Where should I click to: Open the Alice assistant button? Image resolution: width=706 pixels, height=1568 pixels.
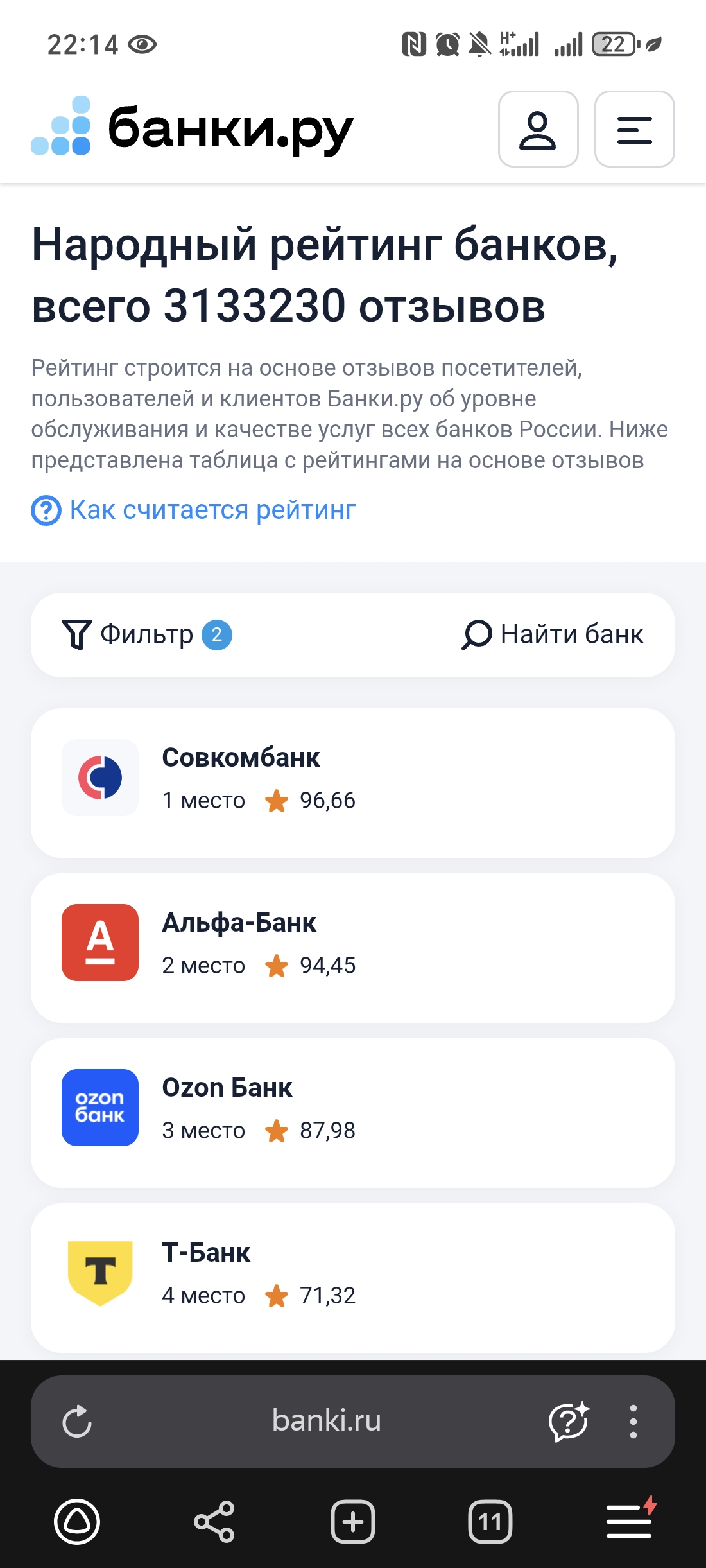click(77, 1521)
